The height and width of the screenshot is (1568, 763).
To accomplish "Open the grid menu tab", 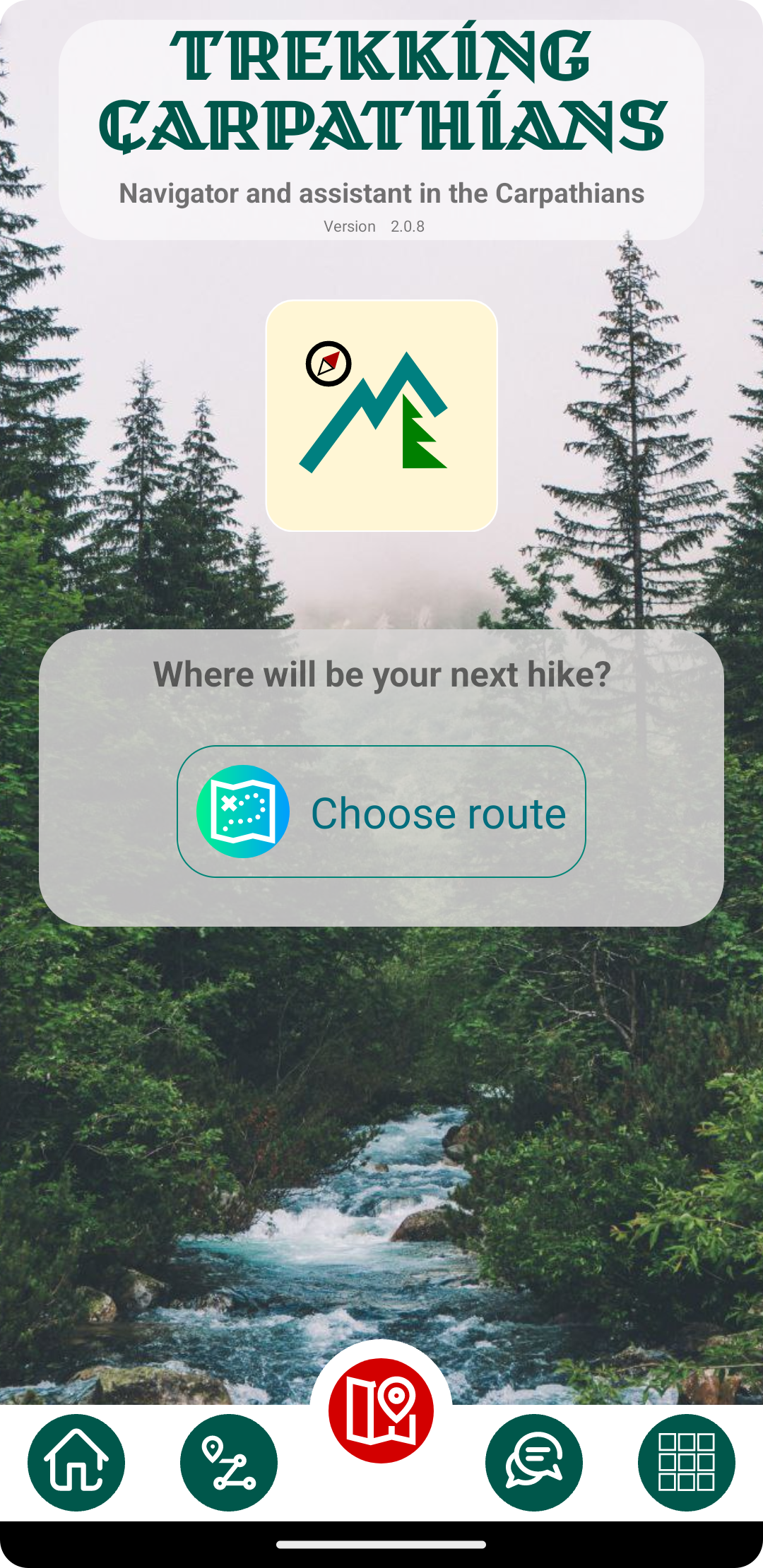I will point(687,1462).
